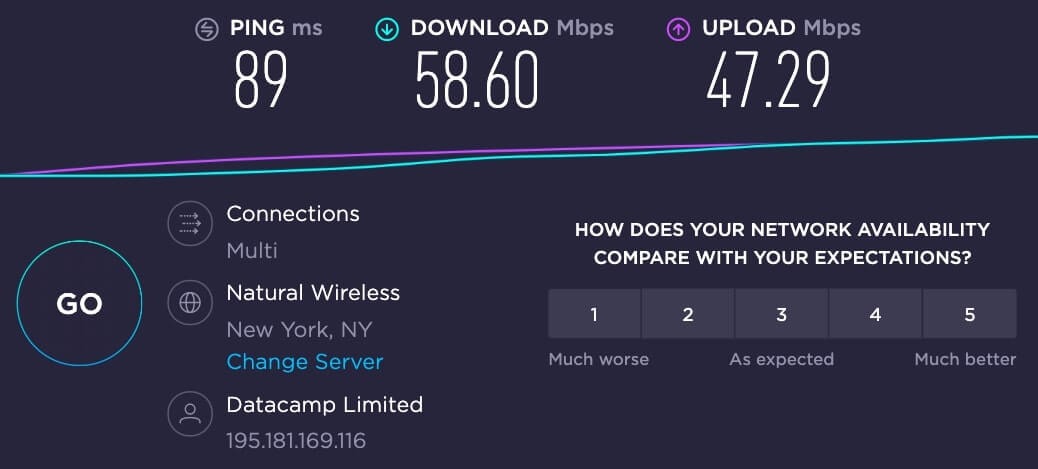
Task: Rate network availability as 1
Action: [594, 314]
